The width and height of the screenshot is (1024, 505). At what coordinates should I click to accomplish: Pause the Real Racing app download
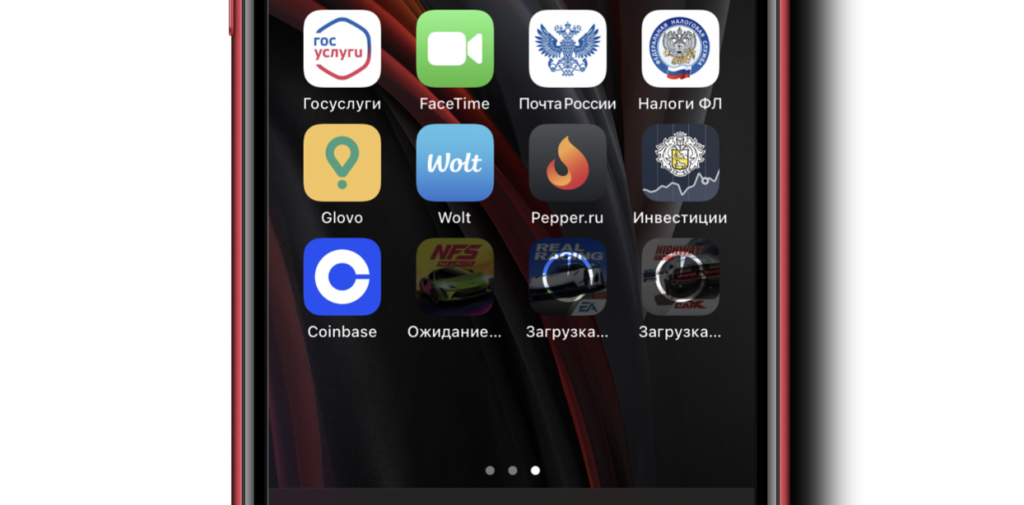click(568, 277)
